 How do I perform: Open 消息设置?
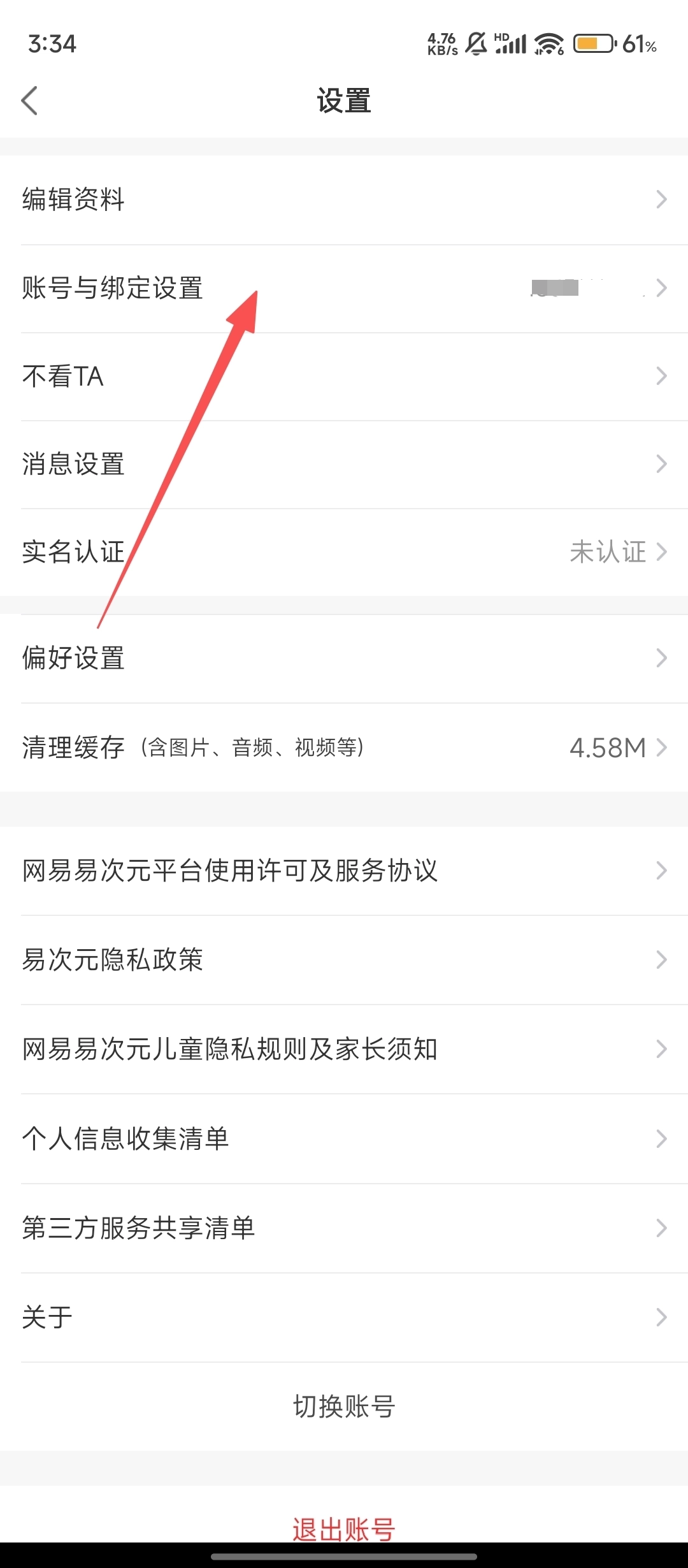(x=344, y=464)
